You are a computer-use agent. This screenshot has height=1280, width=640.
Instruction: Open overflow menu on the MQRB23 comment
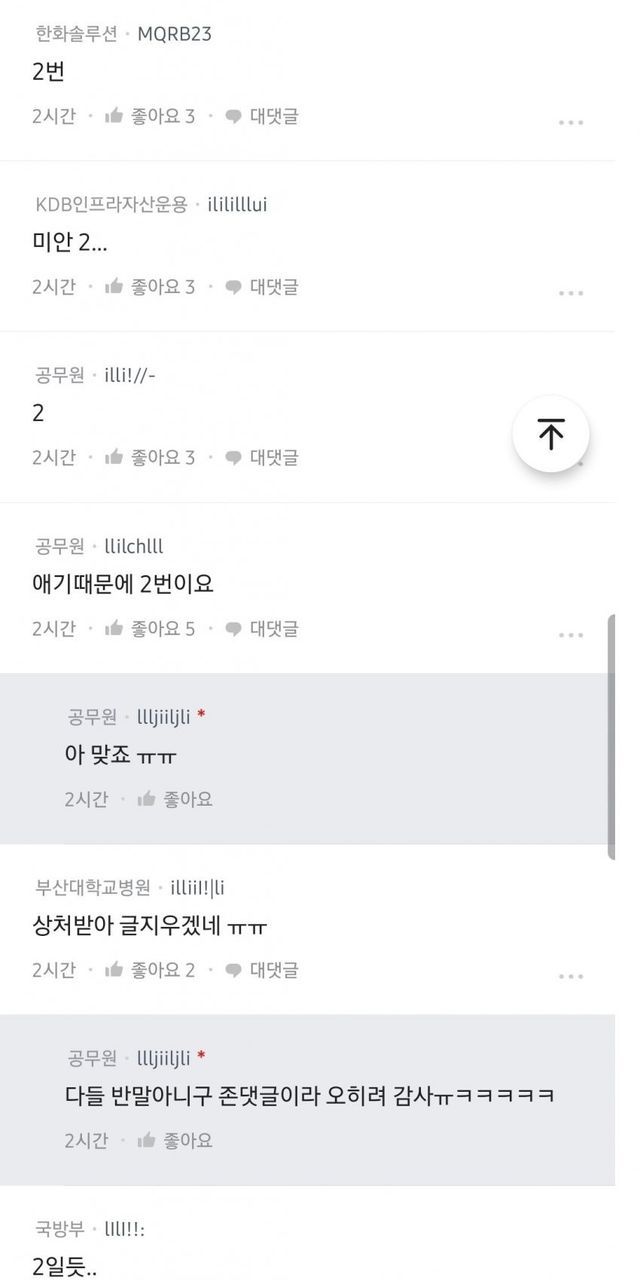click(571, 122)
